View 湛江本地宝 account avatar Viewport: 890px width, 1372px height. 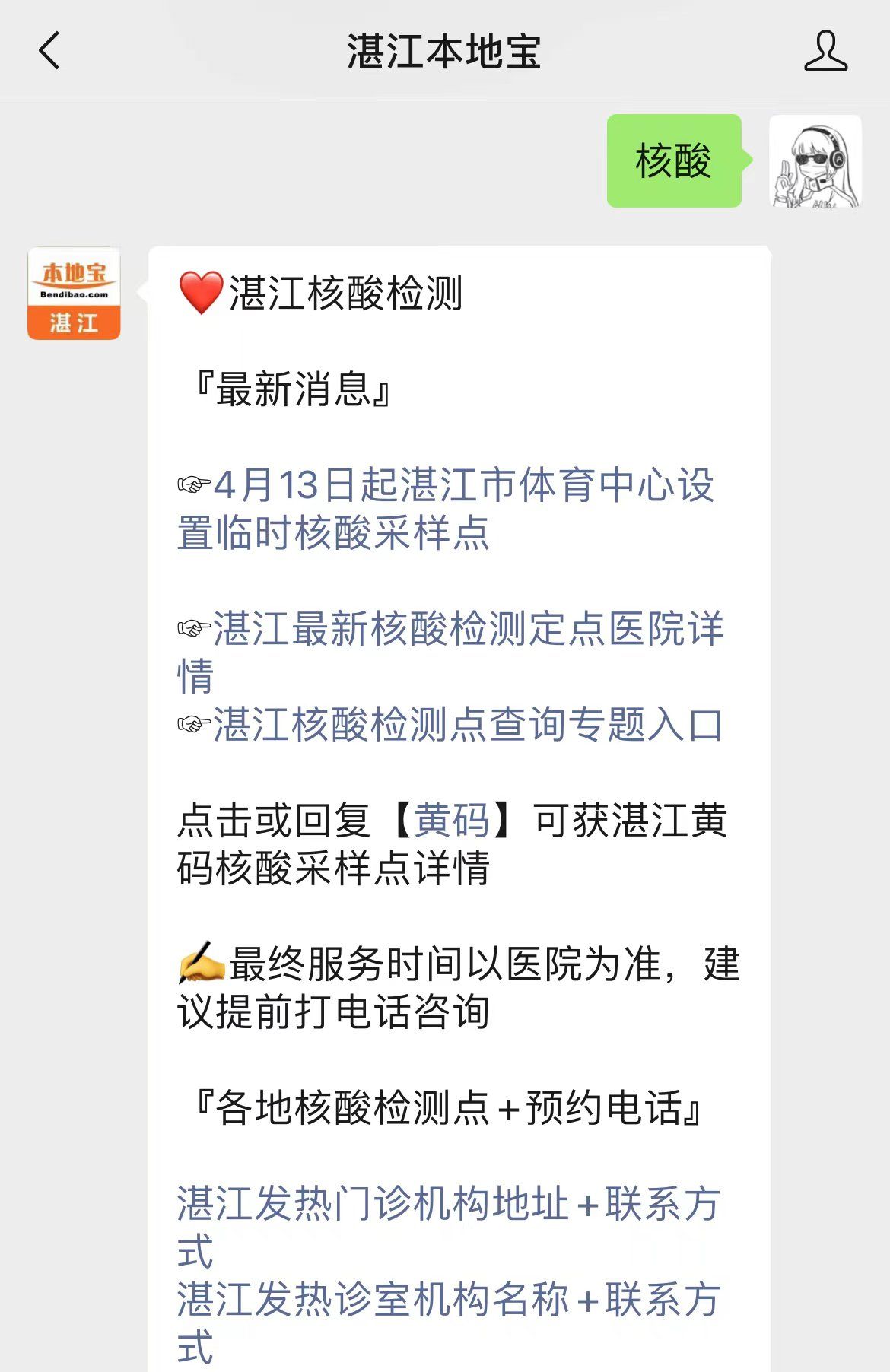coord(74,294)
